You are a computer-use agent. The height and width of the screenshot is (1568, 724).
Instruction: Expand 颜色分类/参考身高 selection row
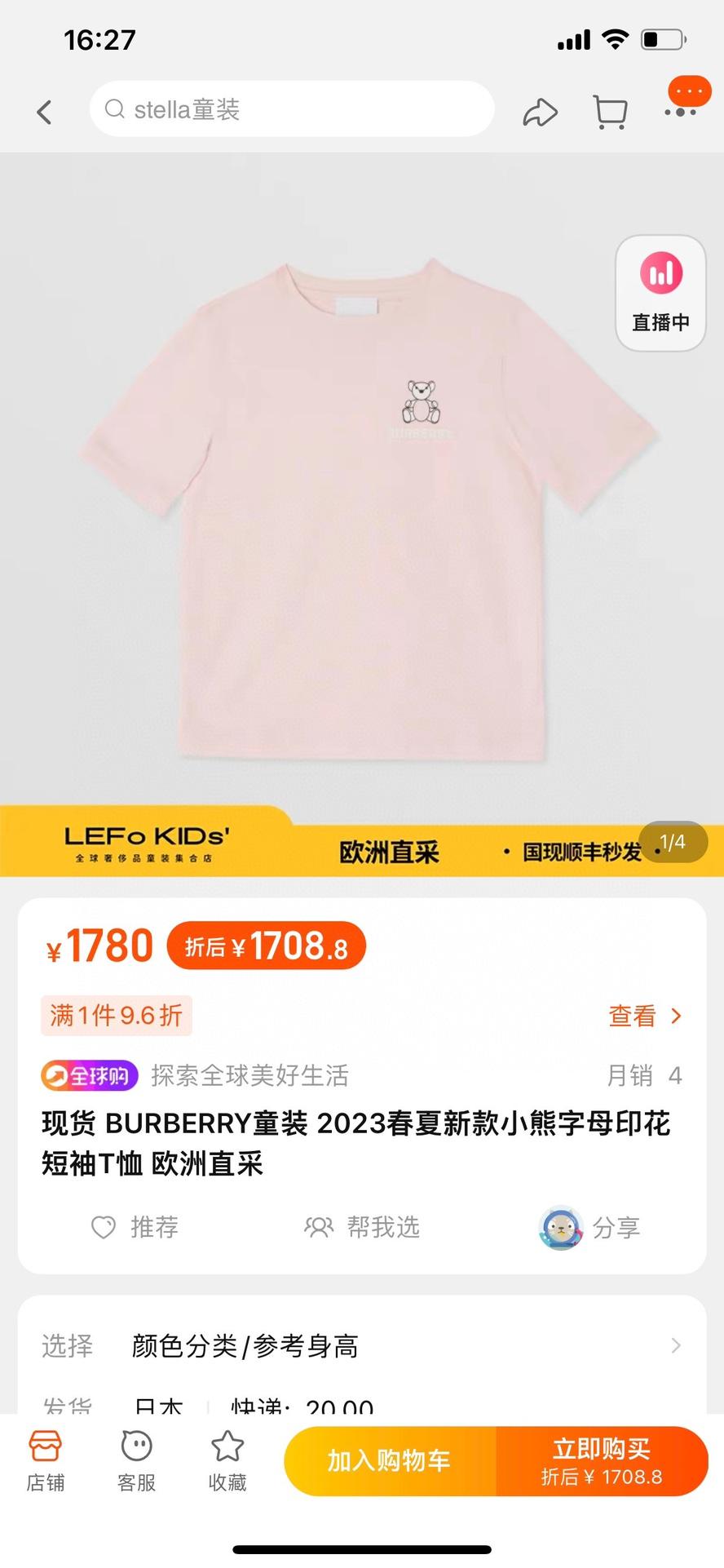click(x=362, y=1345)
